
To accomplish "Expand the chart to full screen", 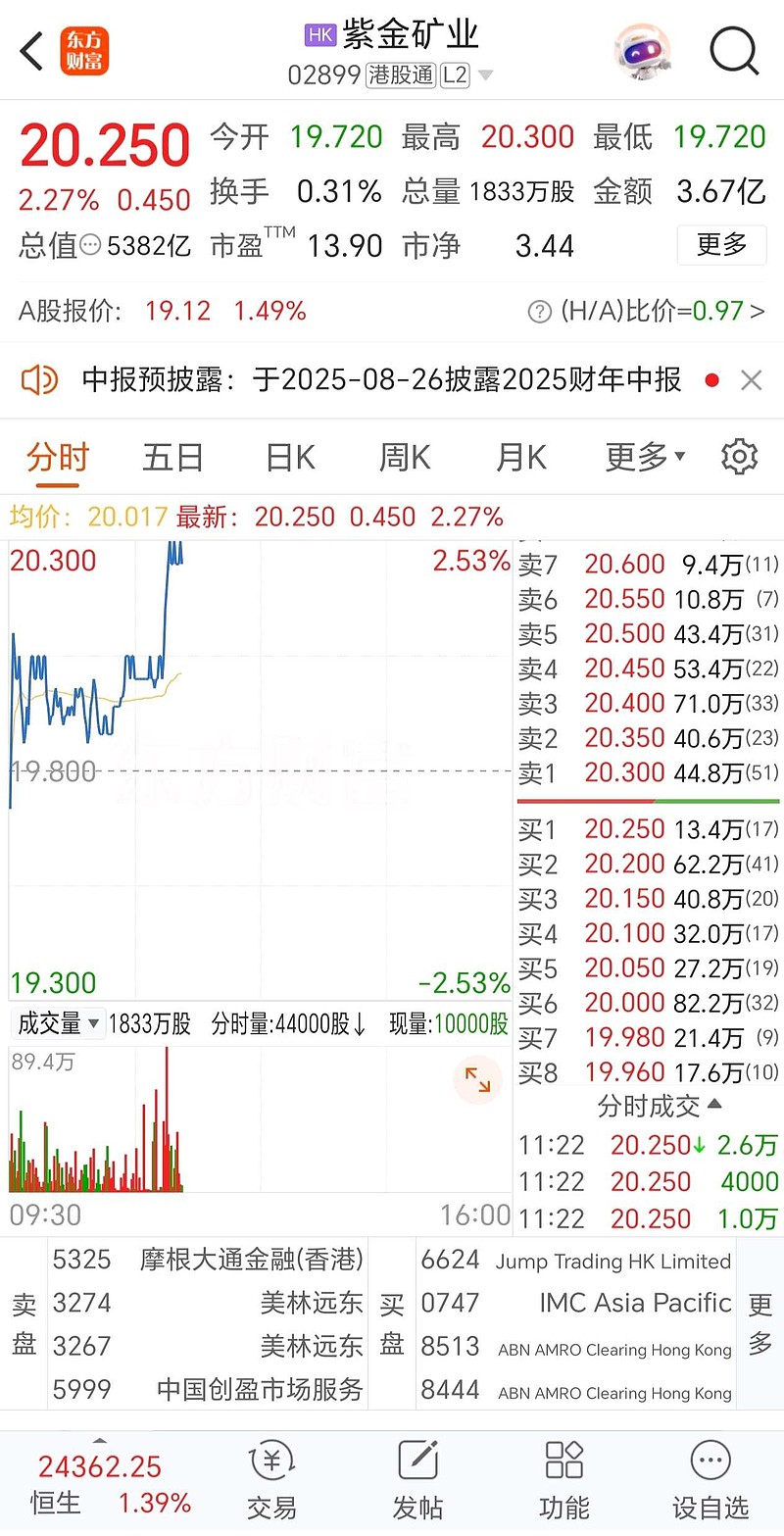I will [x=477, y=1080].
